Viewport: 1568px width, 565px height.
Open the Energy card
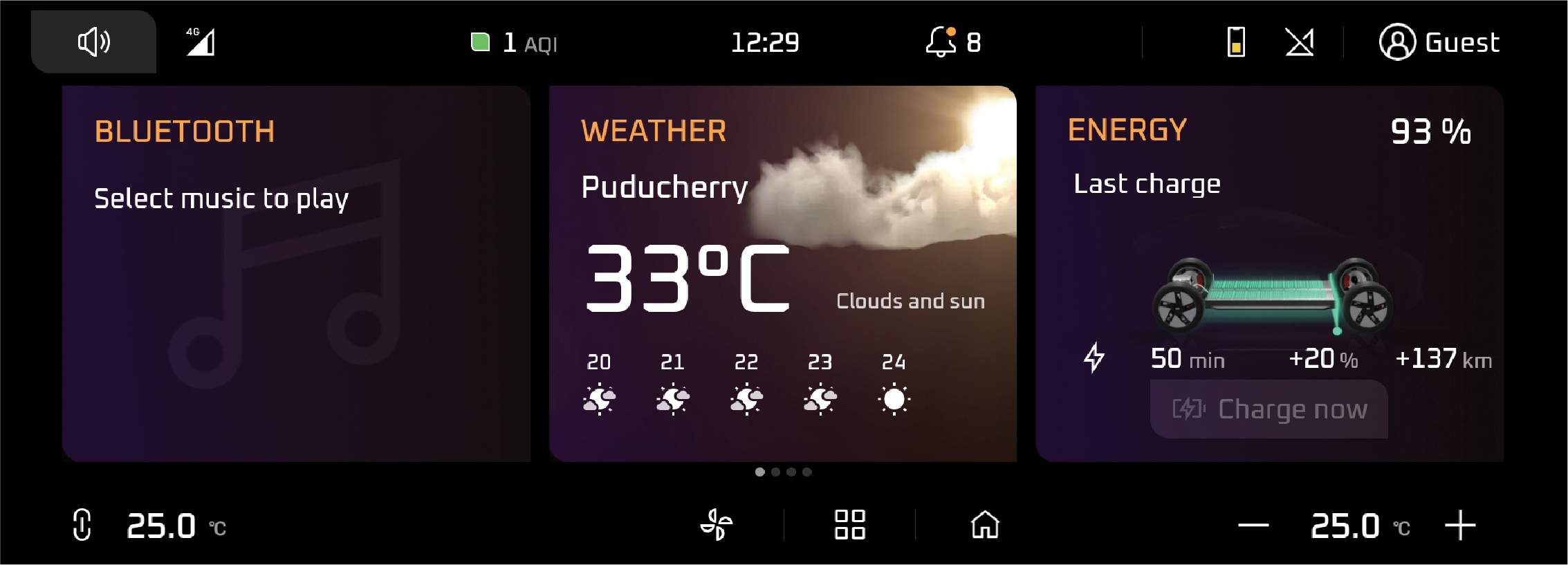[1269, 207]
